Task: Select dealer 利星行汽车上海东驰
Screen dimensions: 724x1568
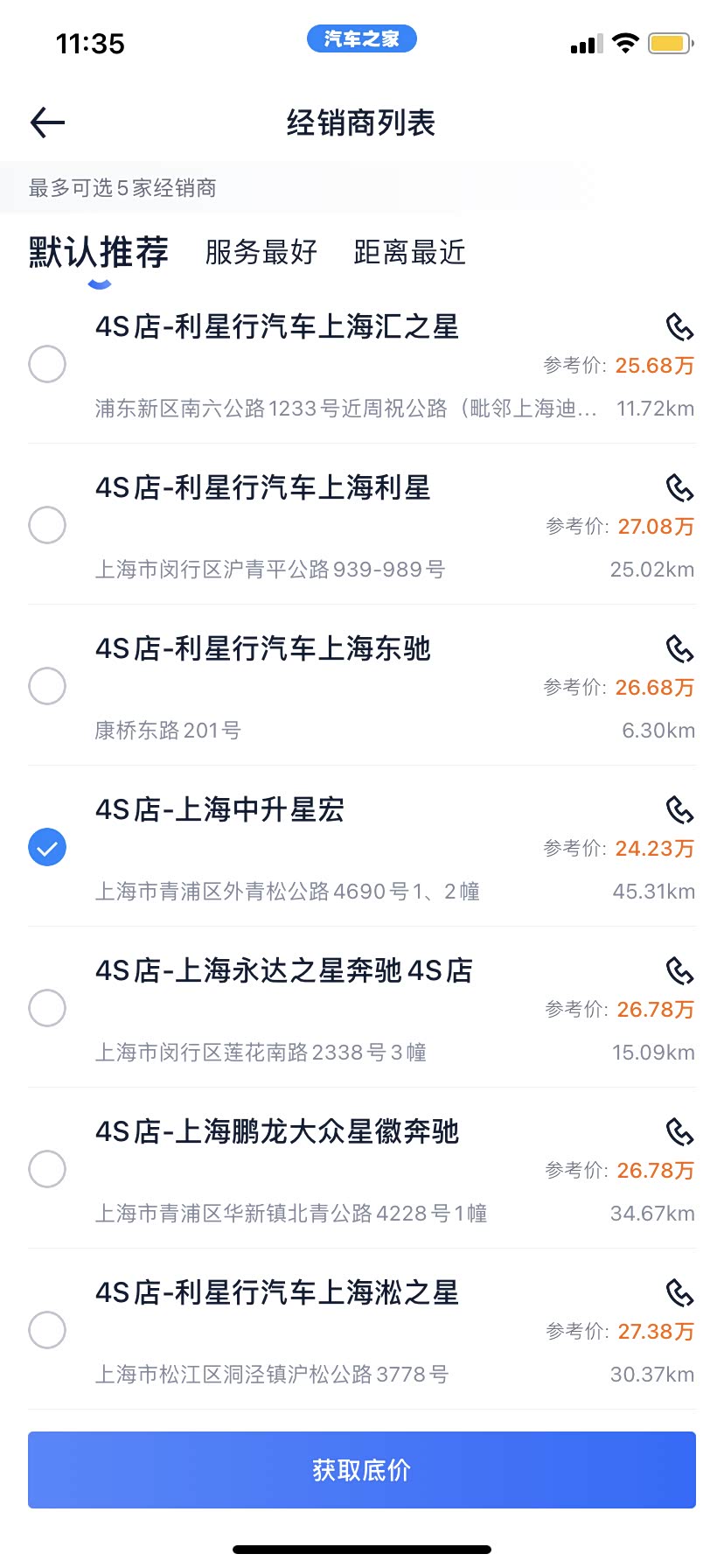Action: coord(47,686)
